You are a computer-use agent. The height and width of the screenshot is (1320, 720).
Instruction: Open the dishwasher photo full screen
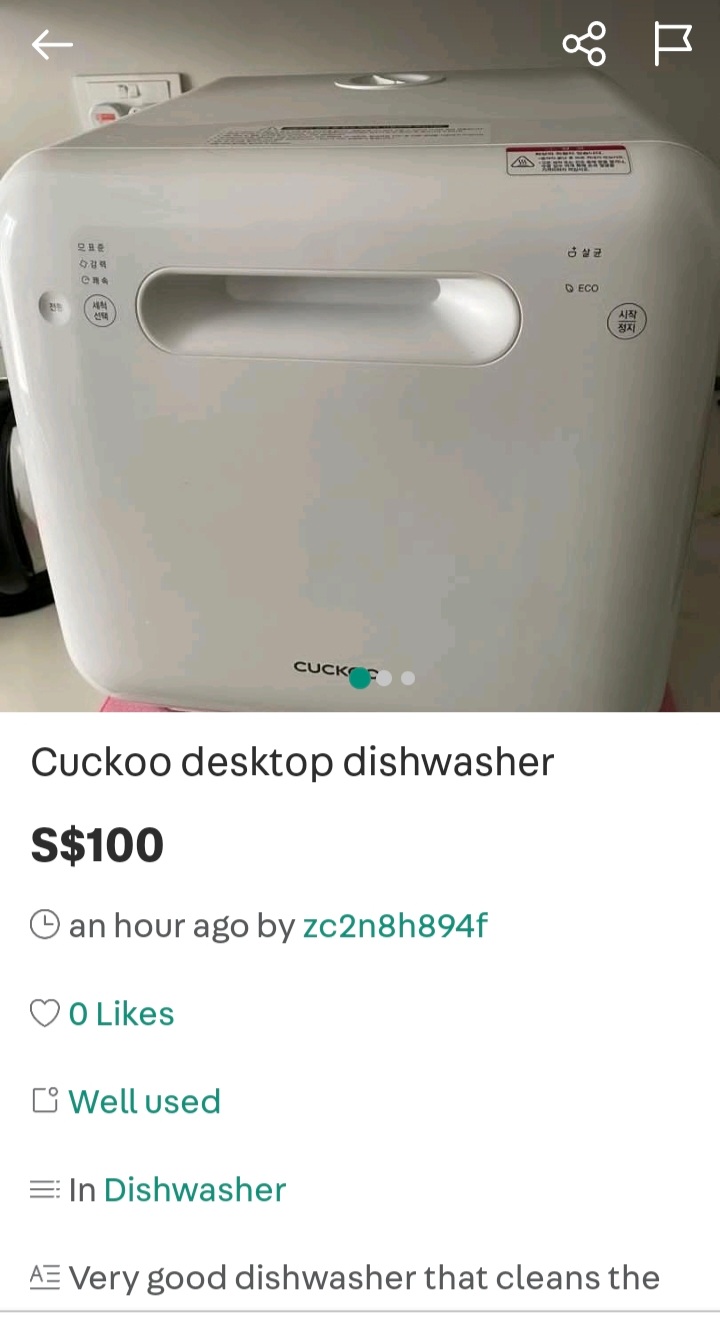tap(360, 400)
